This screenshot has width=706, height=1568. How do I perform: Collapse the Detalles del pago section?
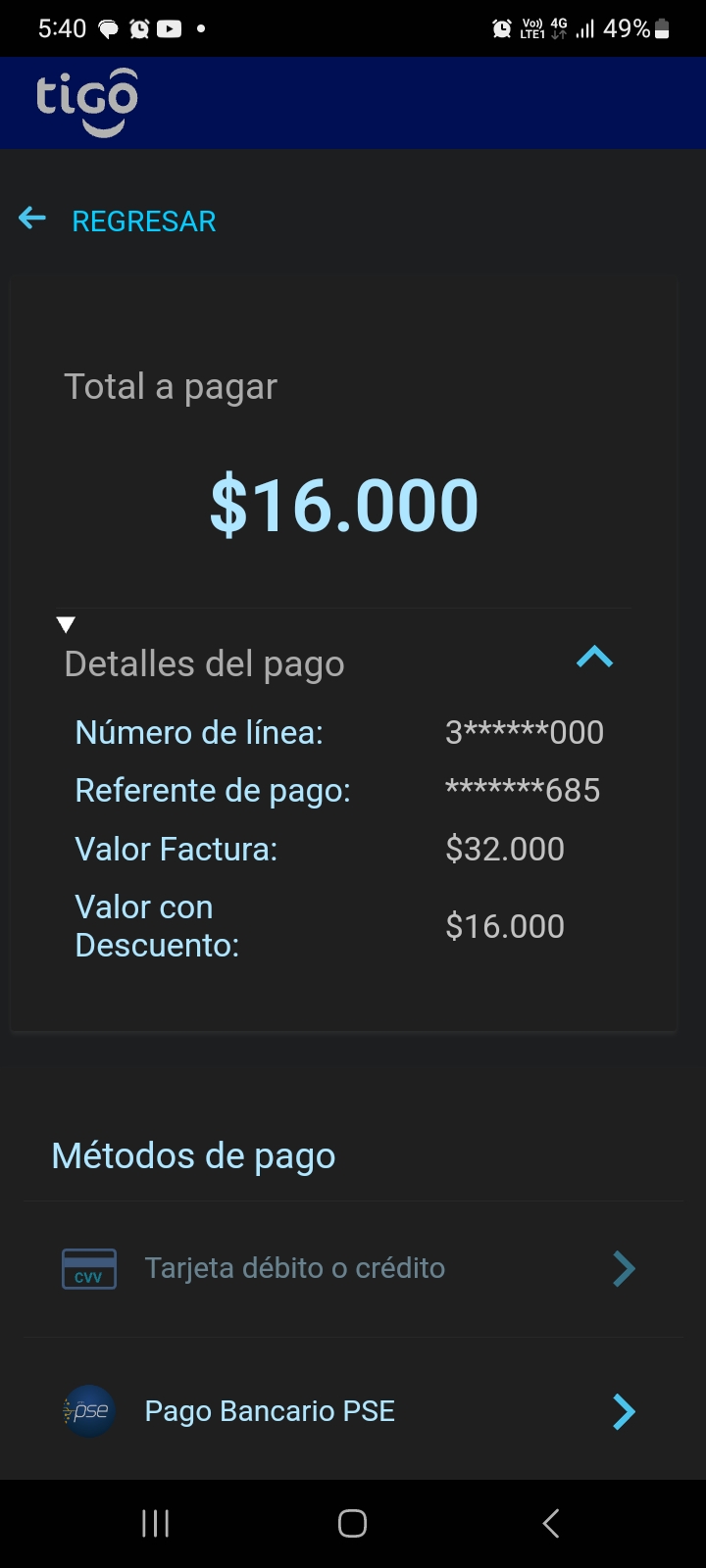[x=592, y=657]
